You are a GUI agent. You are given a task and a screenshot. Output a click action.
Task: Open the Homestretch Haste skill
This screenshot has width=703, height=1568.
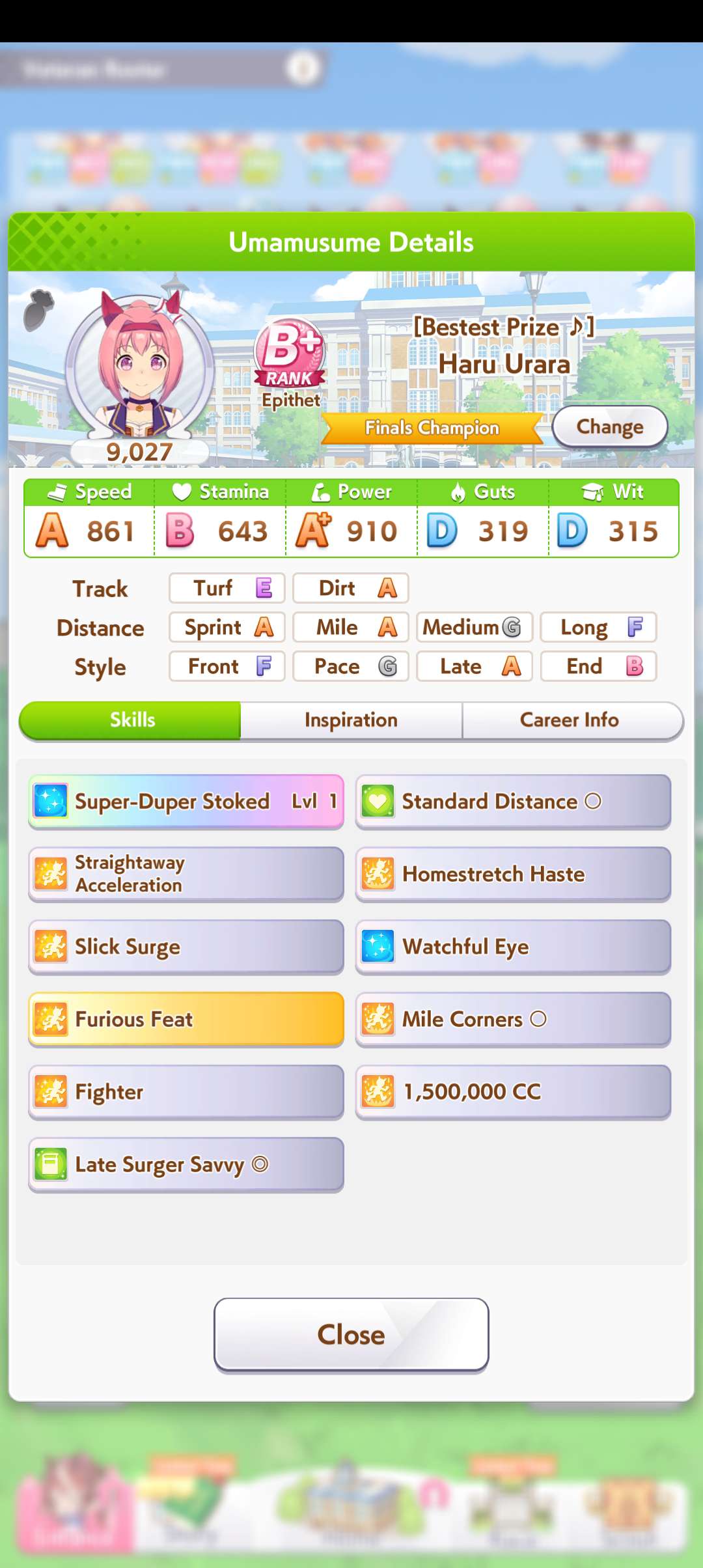(x=513, y=874)
